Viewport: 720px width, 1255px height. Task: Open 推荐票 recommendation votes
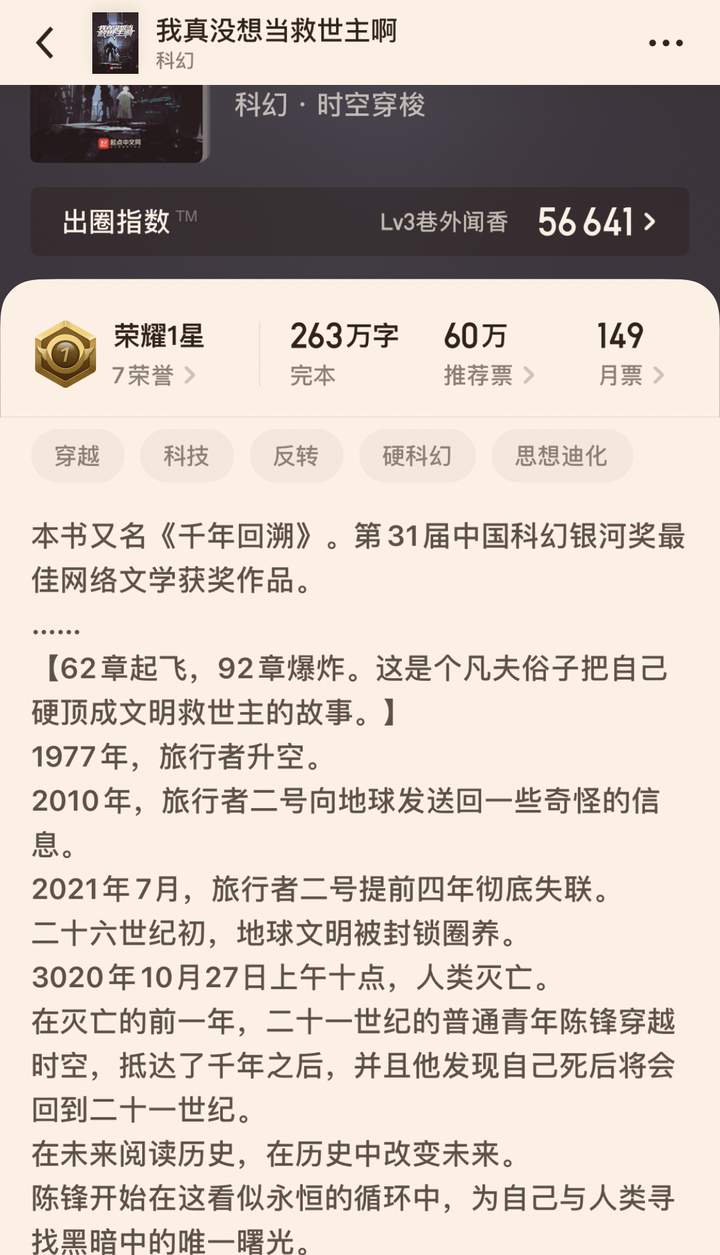pos(489,376)
